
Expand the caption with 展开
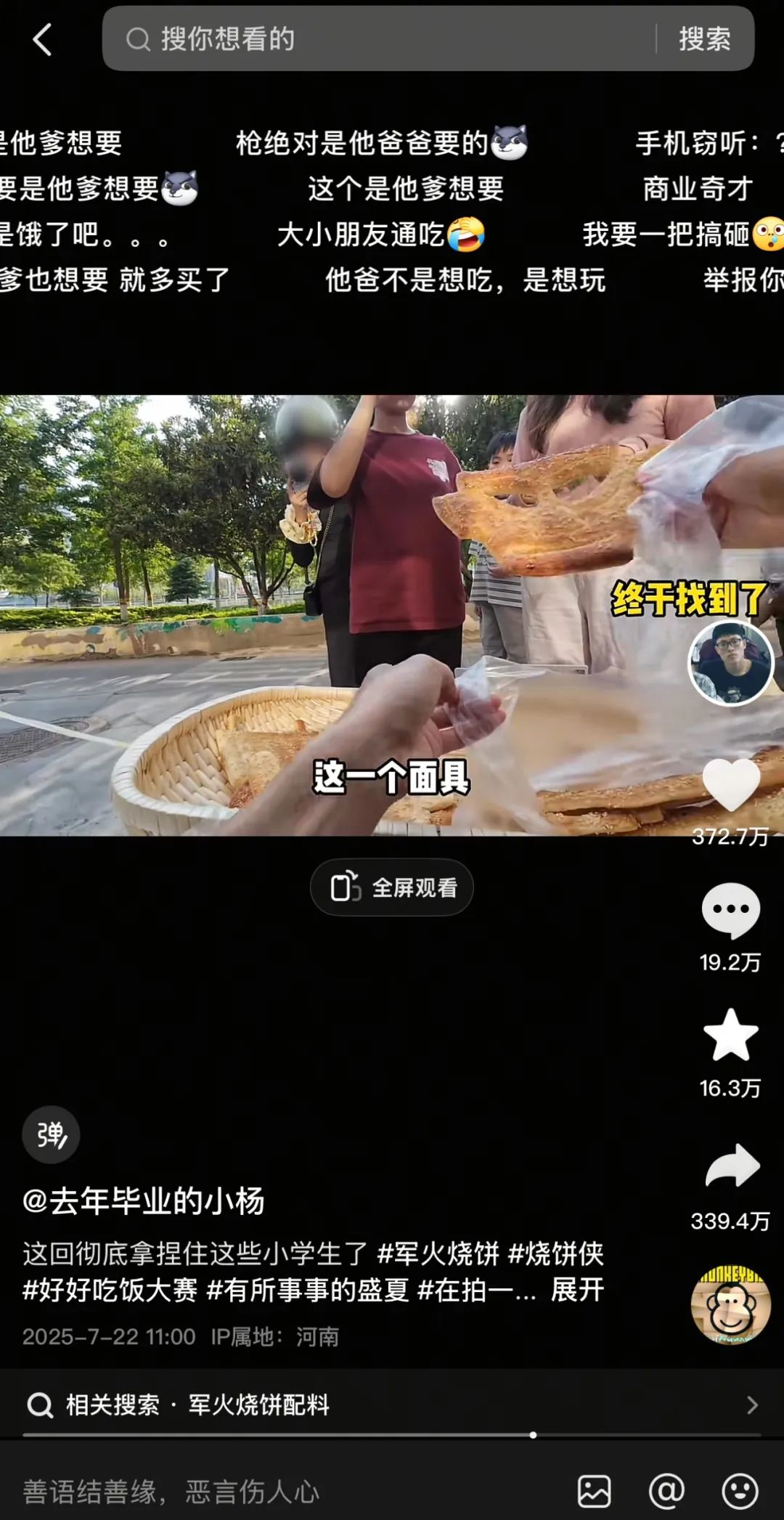(577, 1291)
